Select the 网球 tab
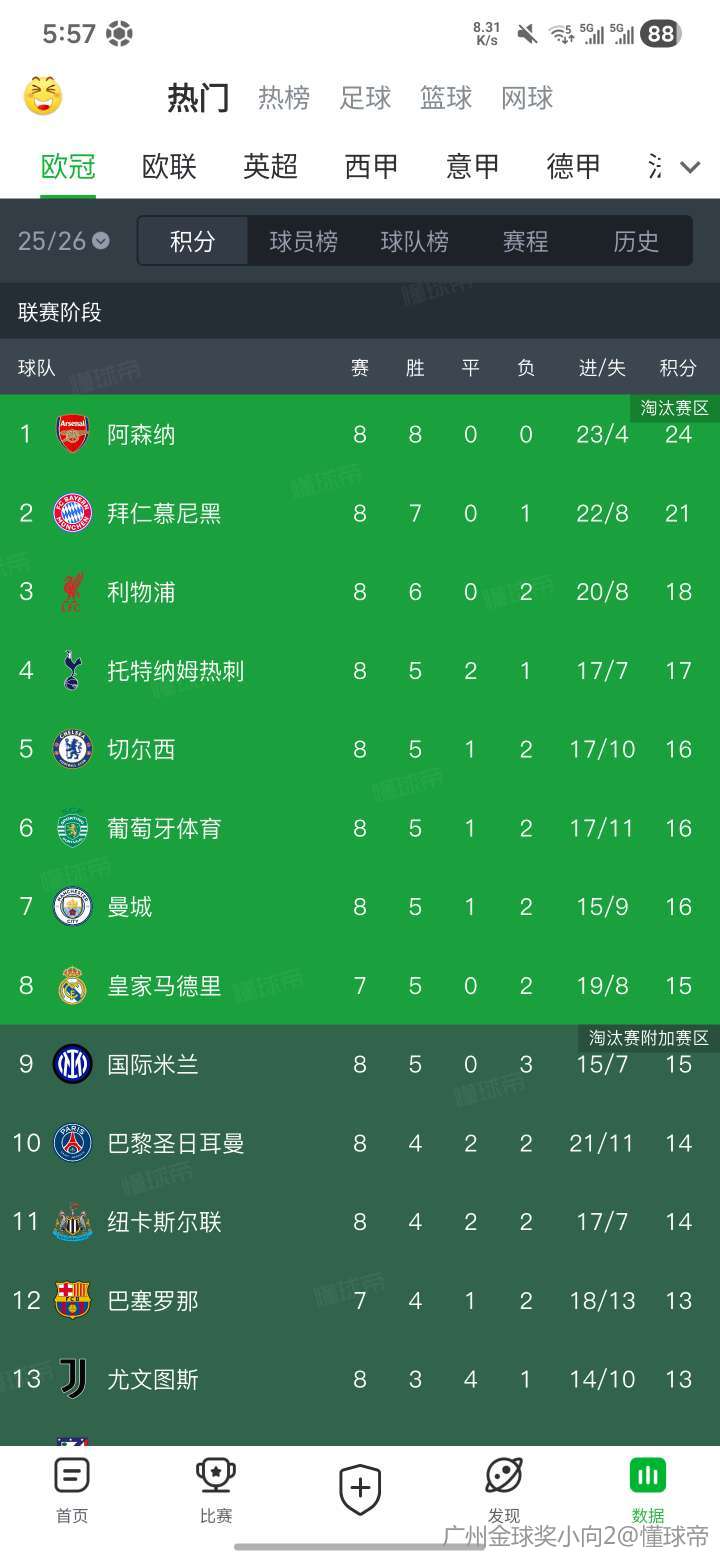 (527, 98)
